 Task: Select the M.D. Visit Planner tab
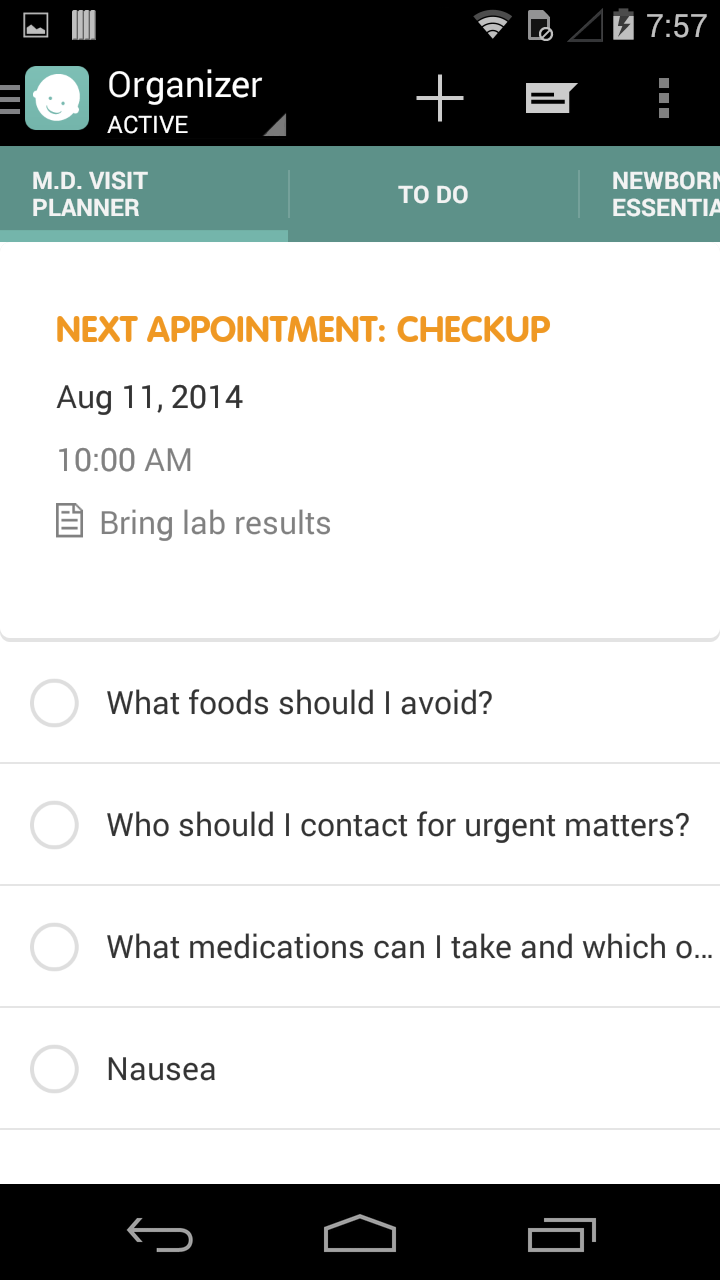coord(144,194)
